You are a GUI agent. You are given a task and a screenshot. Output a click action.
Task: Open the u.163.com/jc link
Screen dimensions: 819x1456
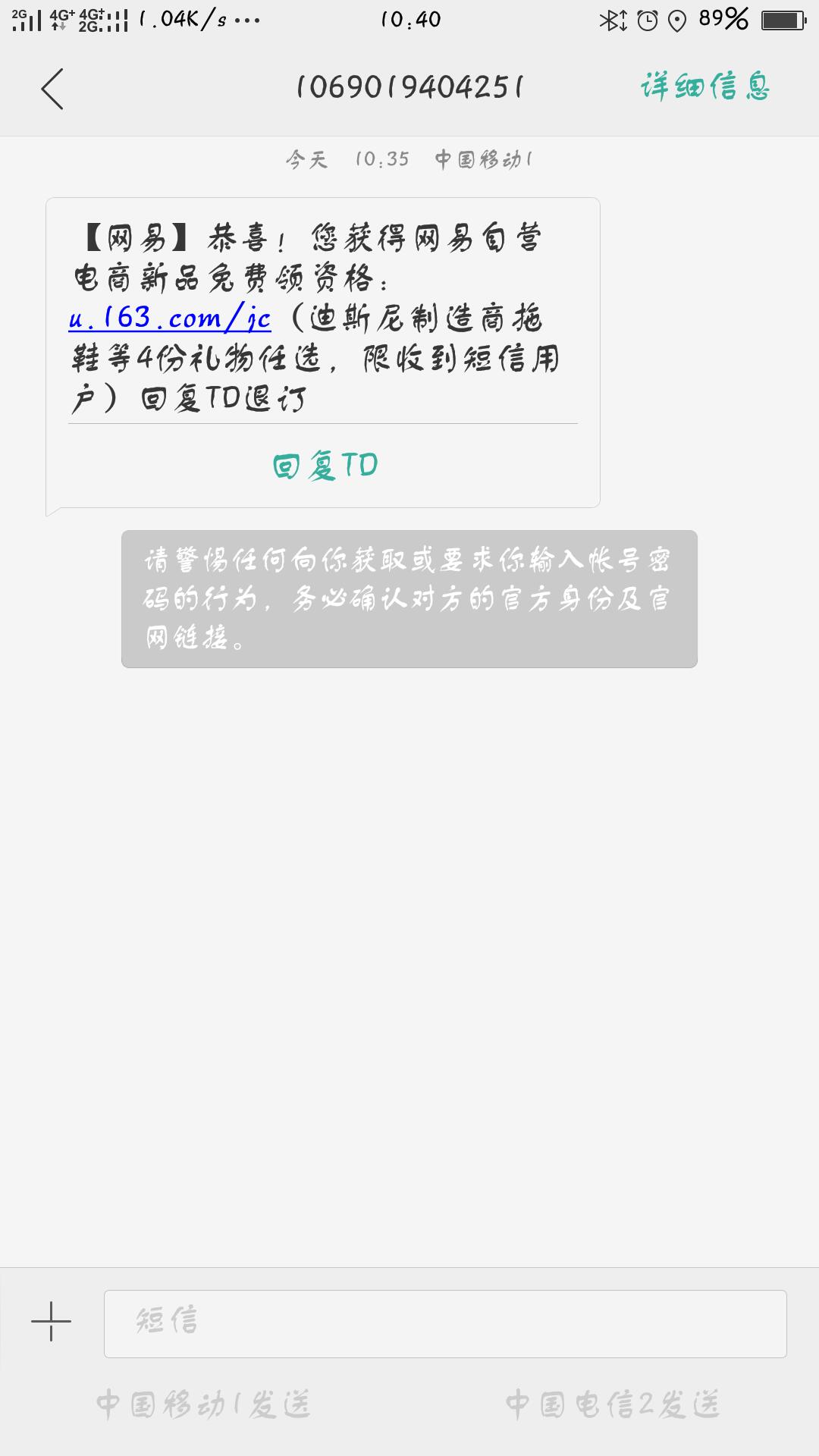(170, 318)
